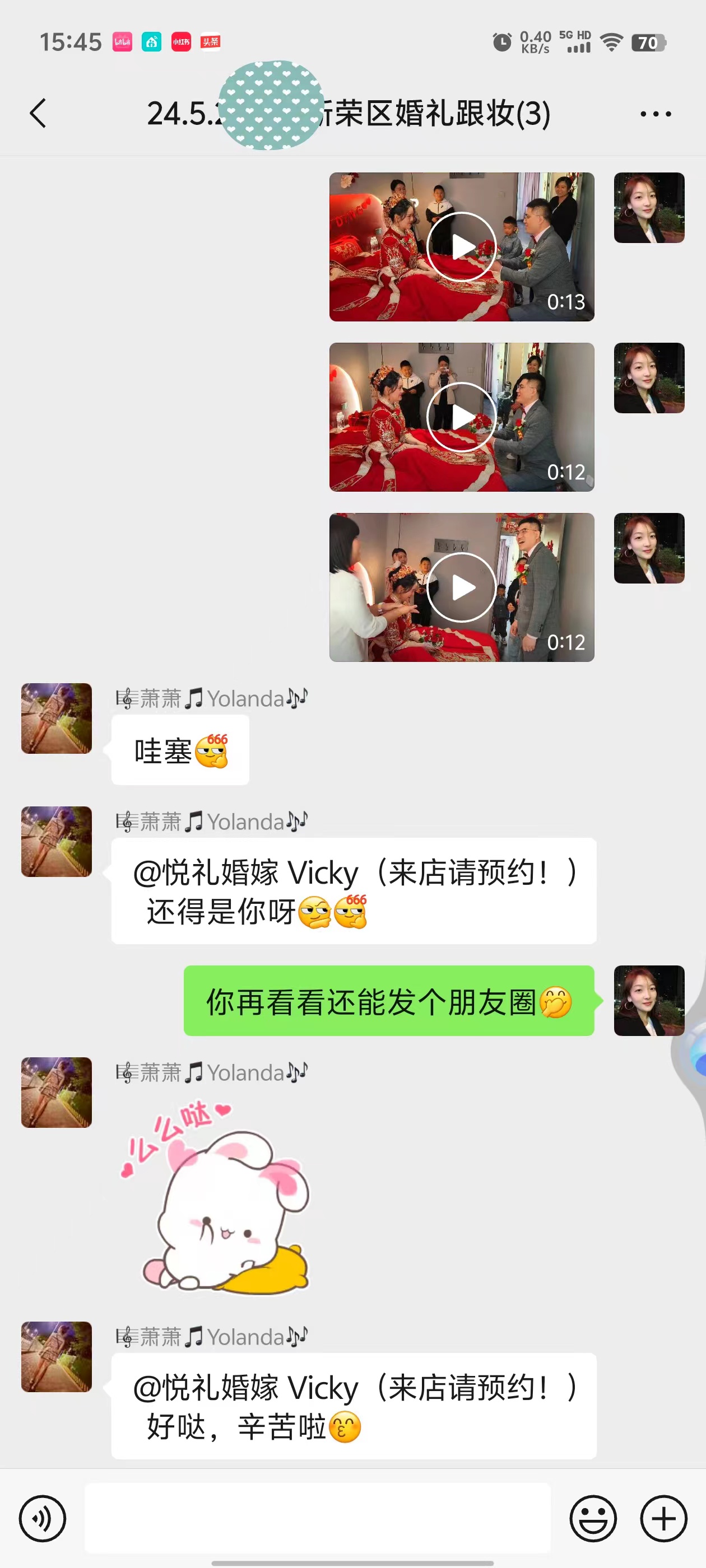Open the plus attachments menu
The height and width of the screenshot is (1568, 706).
coord(663,1518)
